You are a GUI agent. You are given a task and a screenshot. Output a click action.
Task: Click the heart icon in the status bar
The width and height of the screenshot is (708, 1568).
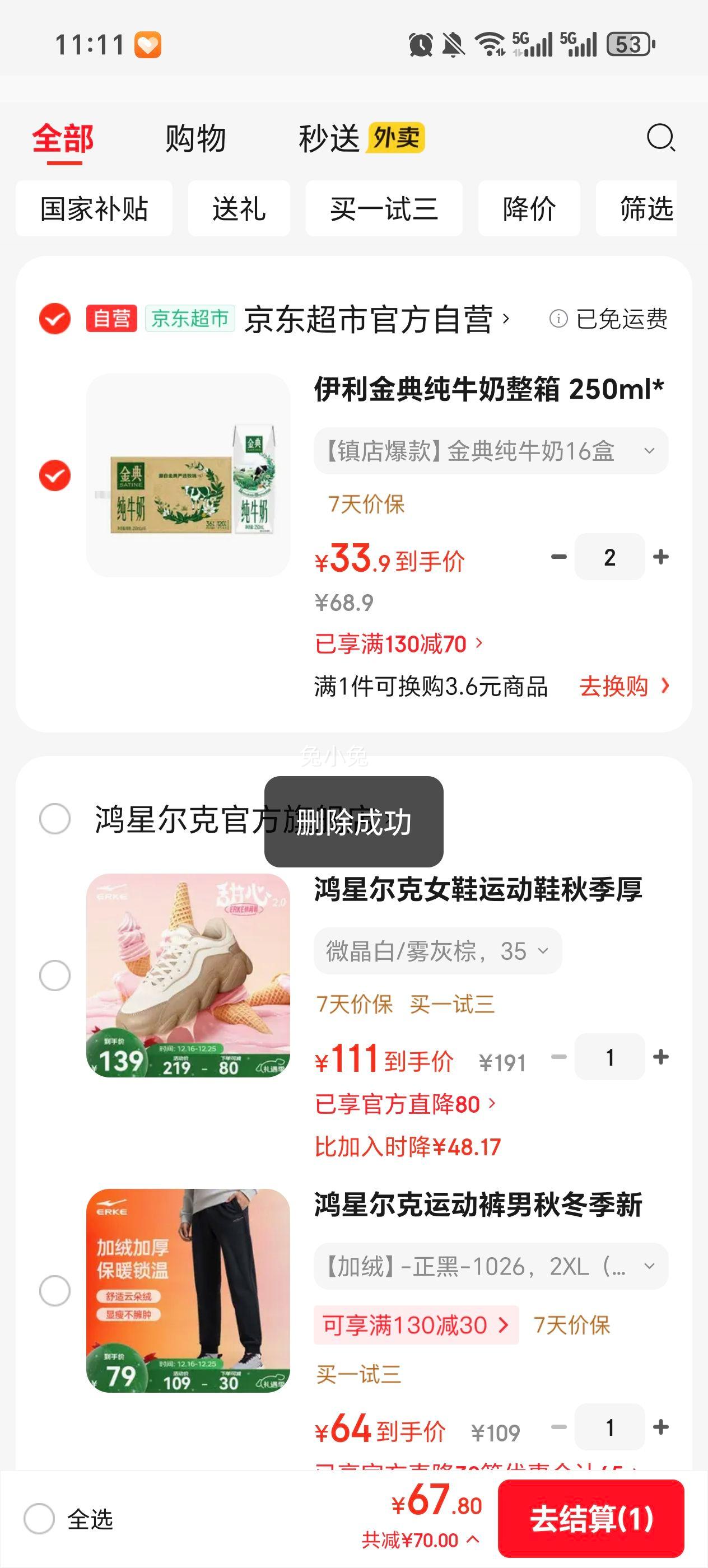pyautogui.click(x=146, y=45)
